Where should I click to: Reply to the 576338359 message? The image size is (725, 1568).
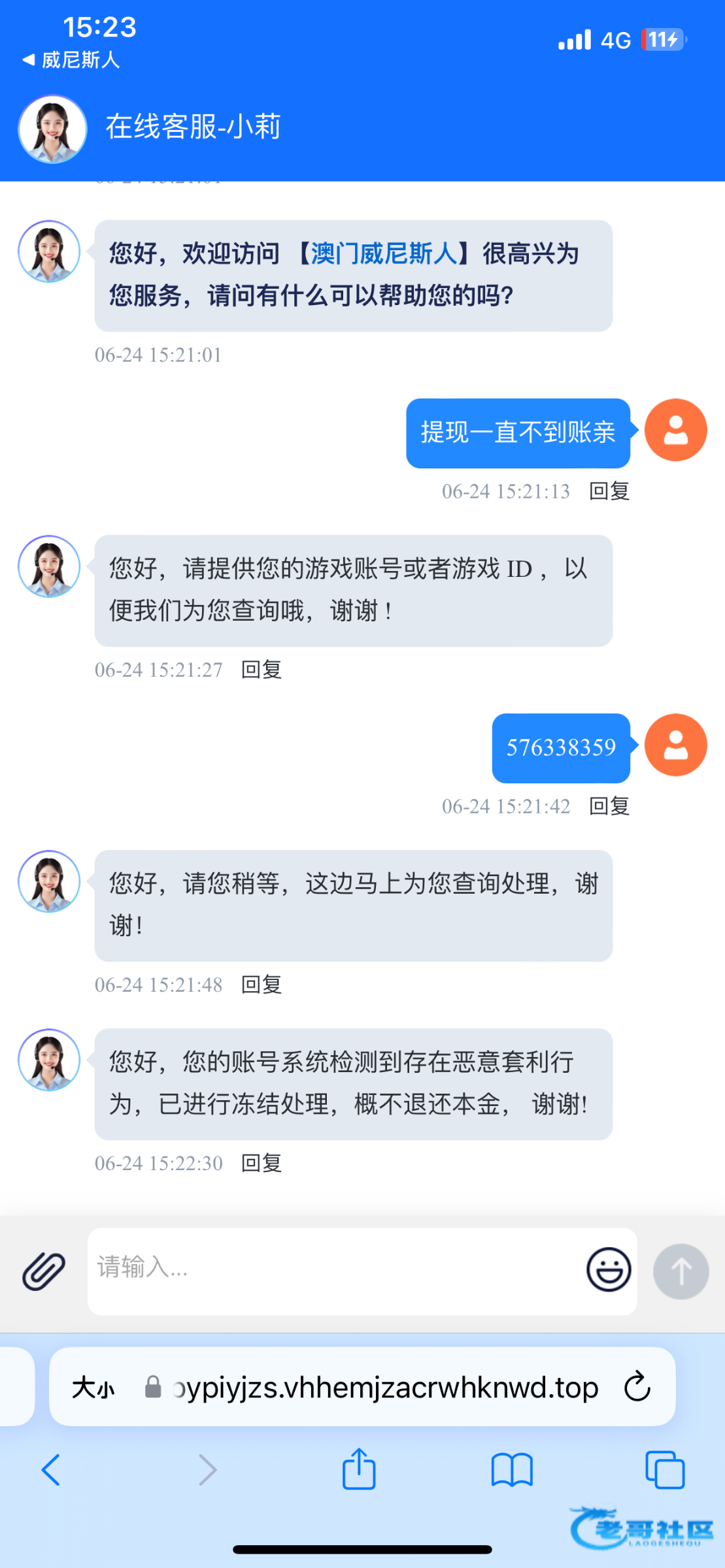pyautogui.click(x=609, y=806)
